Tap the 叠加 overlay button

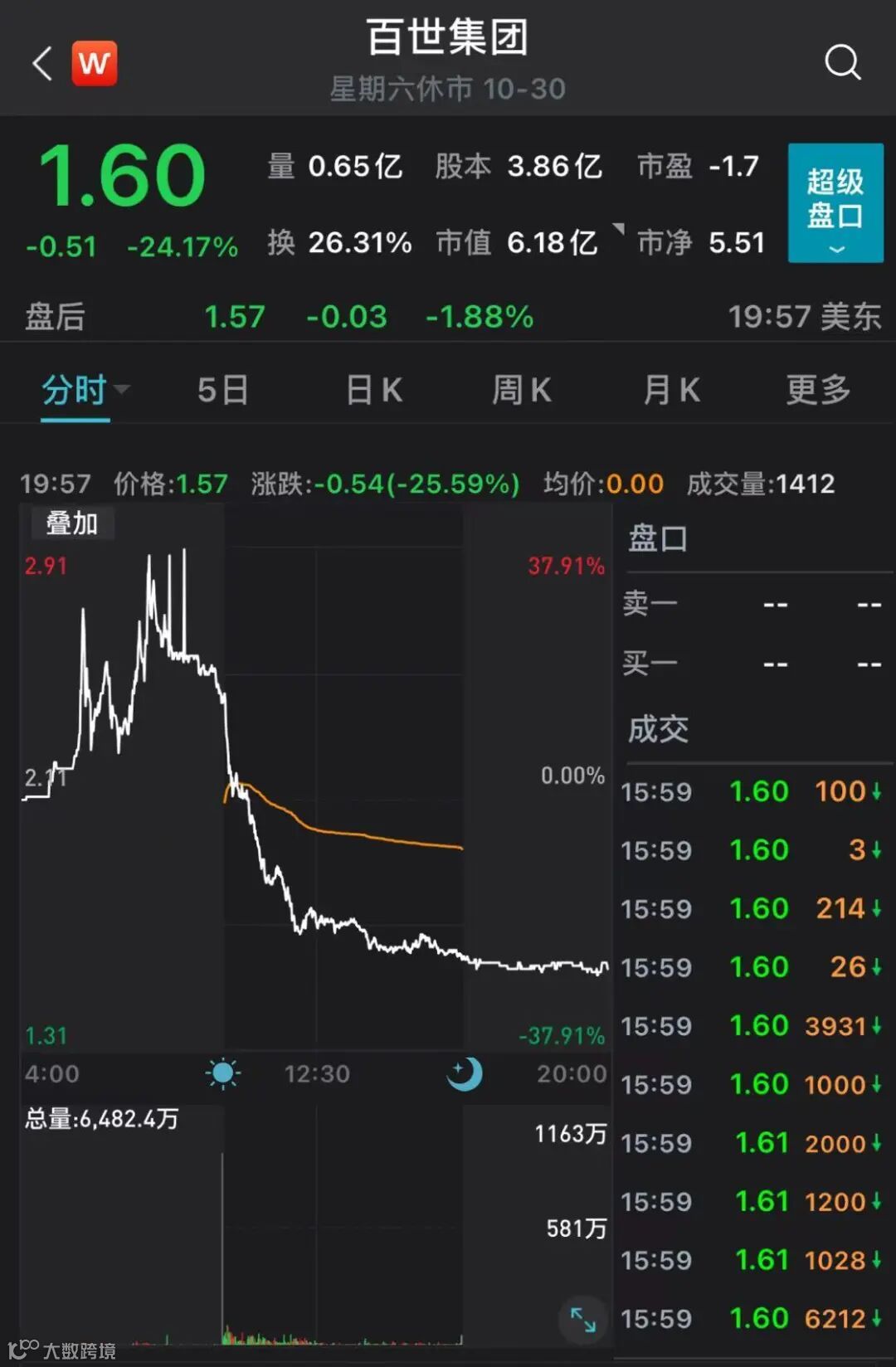click(x=71, y=523)
